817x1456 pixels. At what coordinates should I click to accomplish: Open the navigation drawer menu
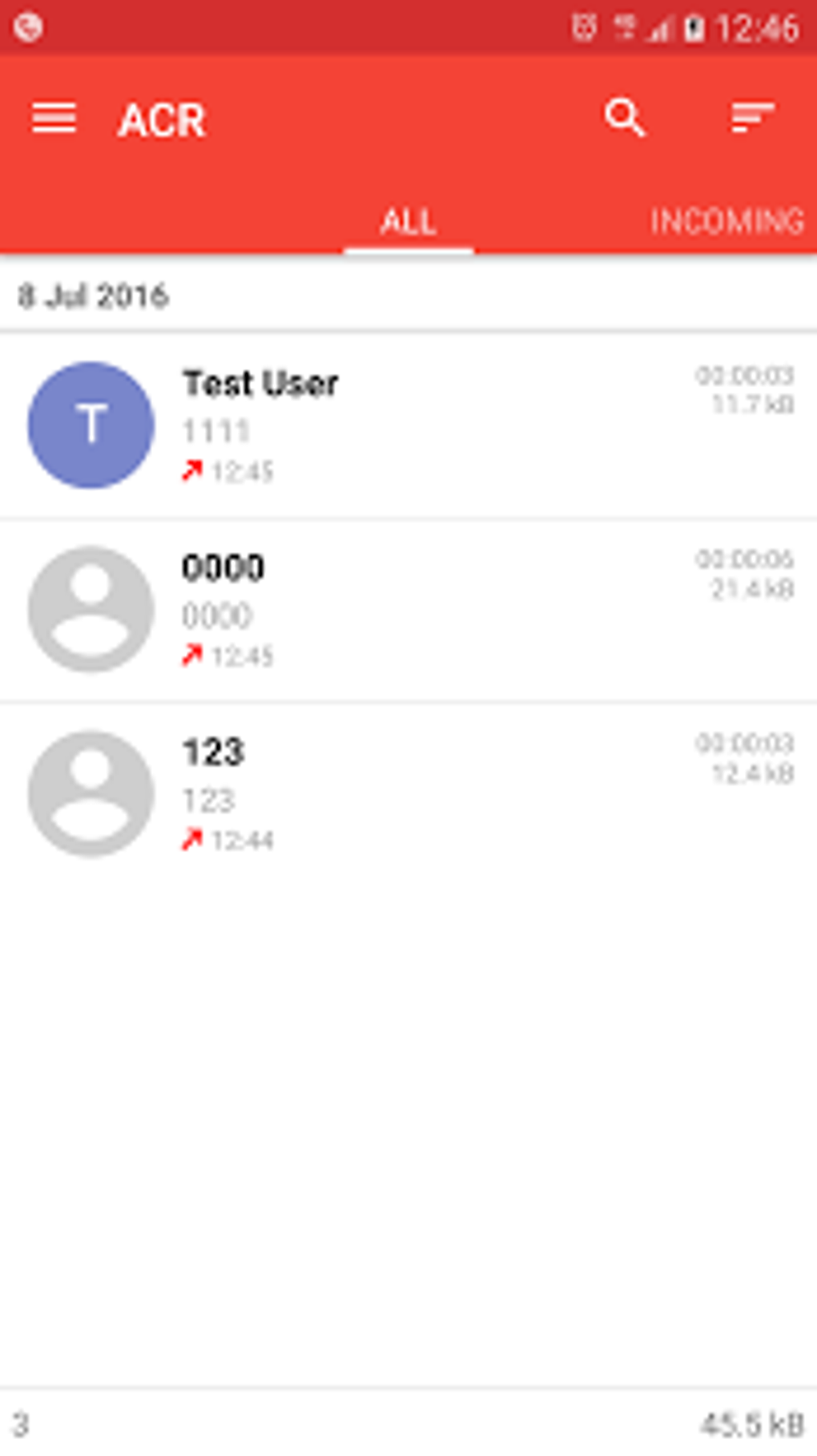tap(54, 119)
